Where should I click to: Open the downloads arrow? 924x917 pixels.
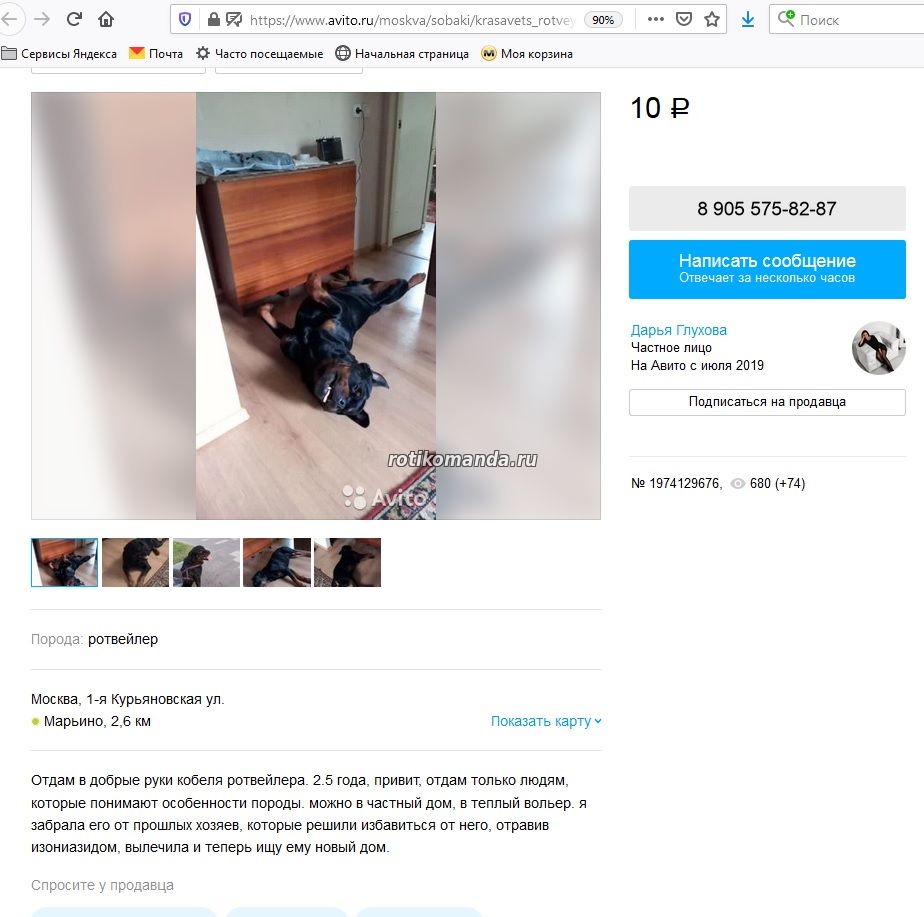(x=748, y=19)
